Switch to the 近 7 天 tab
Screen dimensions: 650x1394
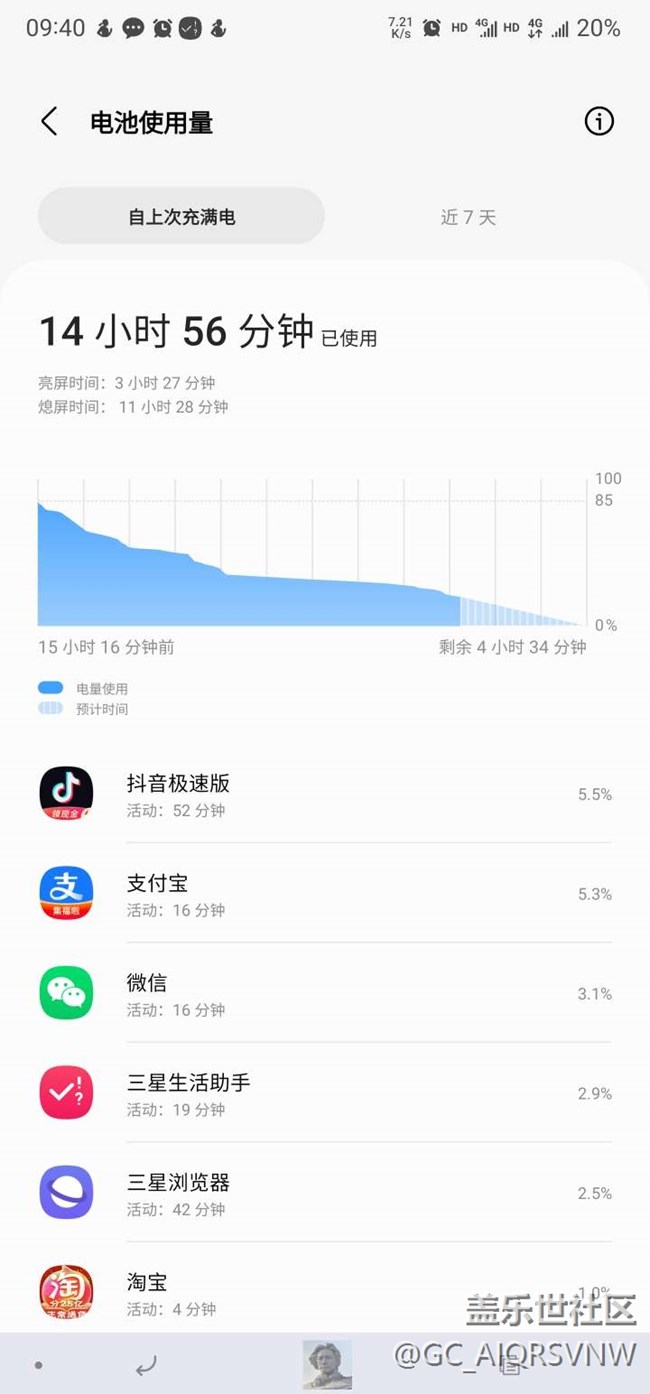click(x=468, y=216)
